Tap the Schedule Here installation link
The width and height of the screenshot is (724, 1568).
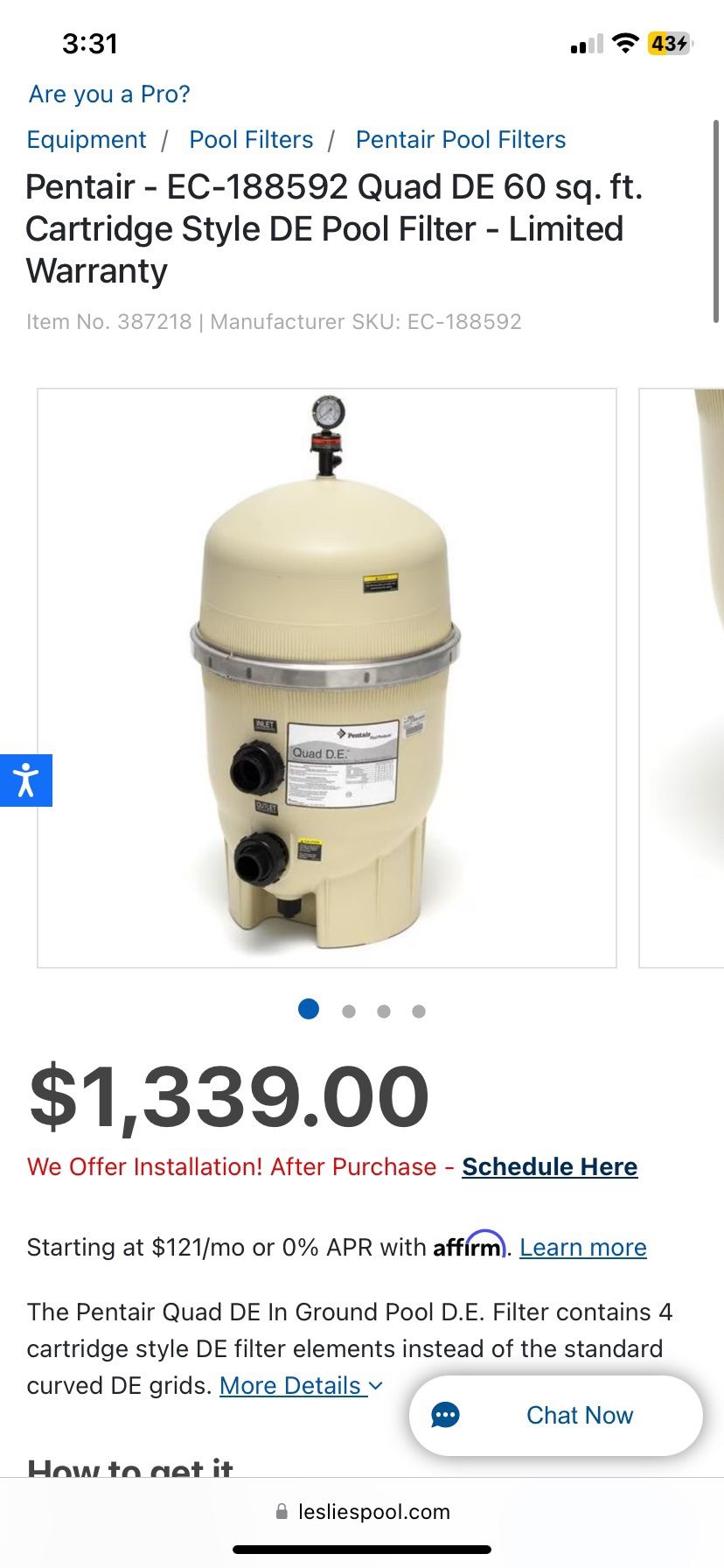[x=549, y=1166]
